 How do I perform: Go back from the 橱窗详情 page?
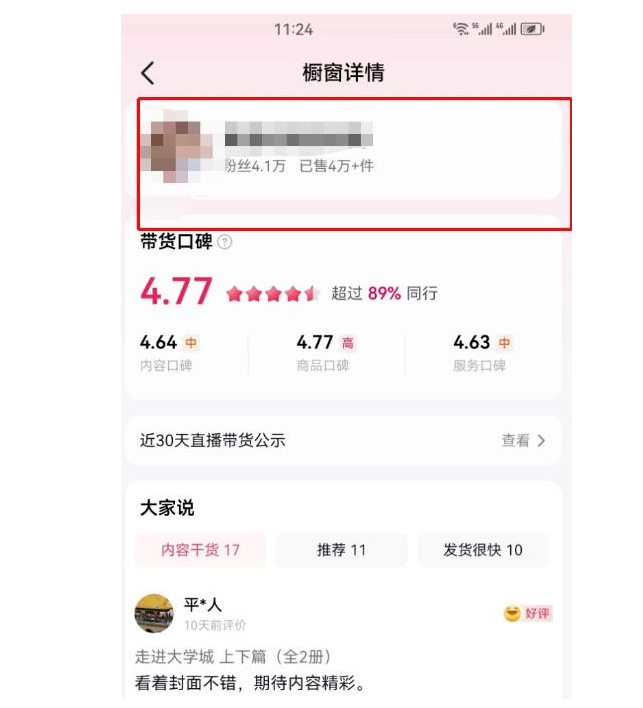click(x=148, y=73)
